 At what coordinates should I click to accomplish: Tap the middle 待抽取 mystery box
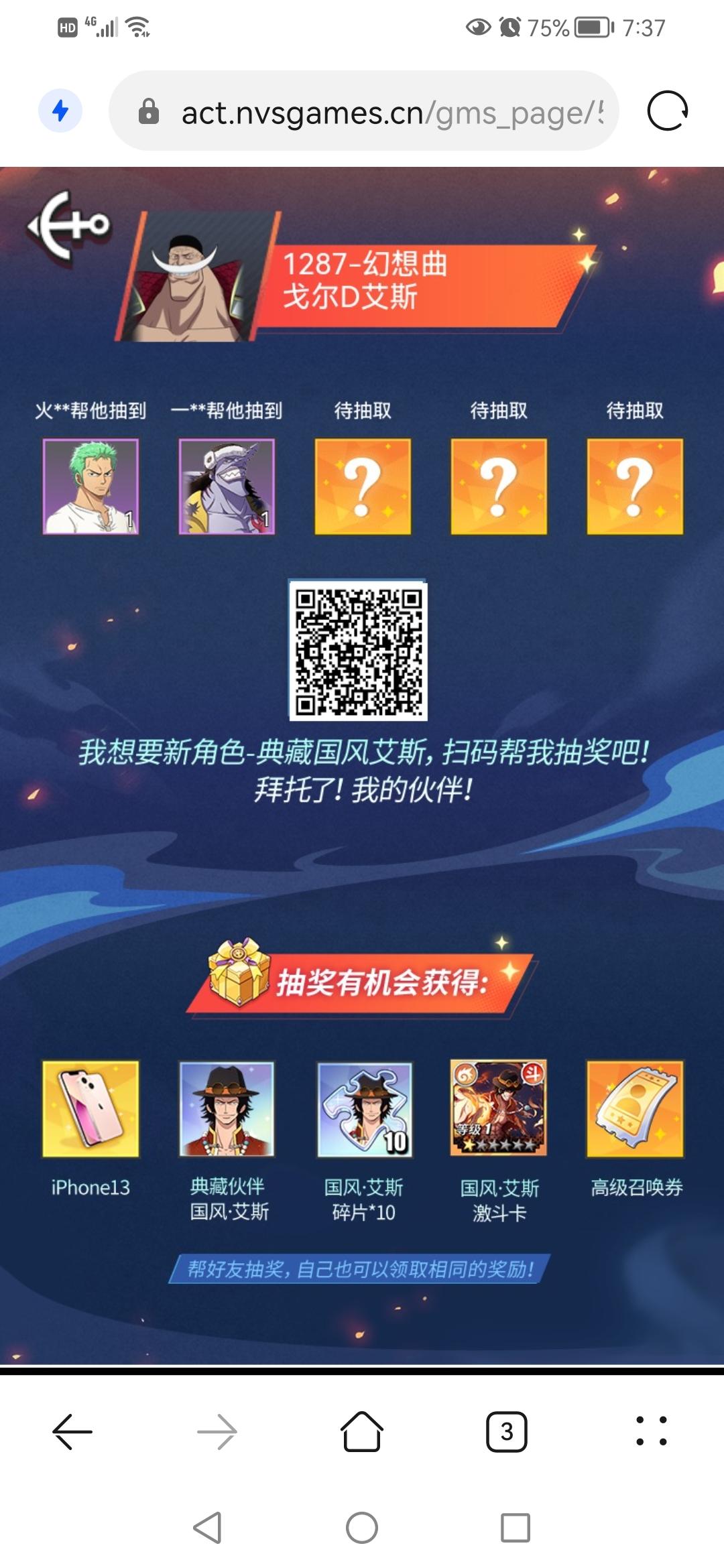[x=498, y=486]
